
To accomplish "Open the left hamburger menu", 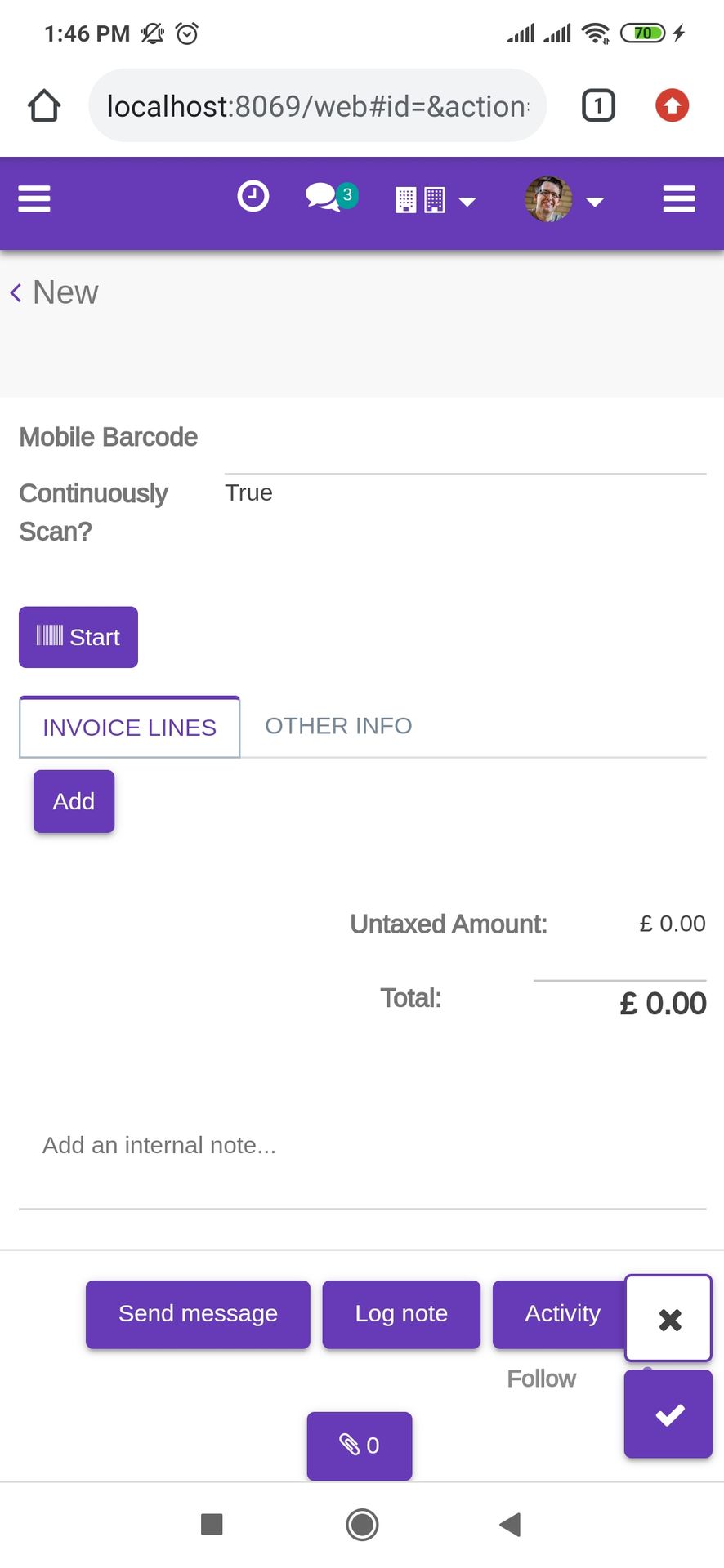I will tap(34, 198).
